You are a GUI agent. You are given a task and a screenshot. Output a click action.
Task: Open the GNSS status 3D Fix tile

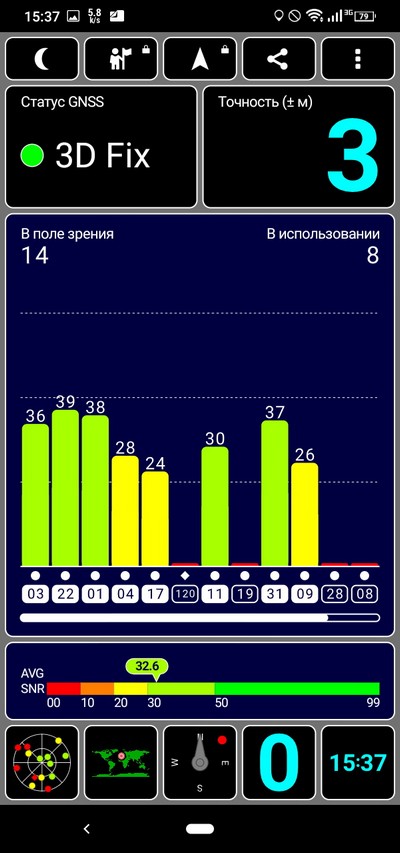click(x=101, y=146)
